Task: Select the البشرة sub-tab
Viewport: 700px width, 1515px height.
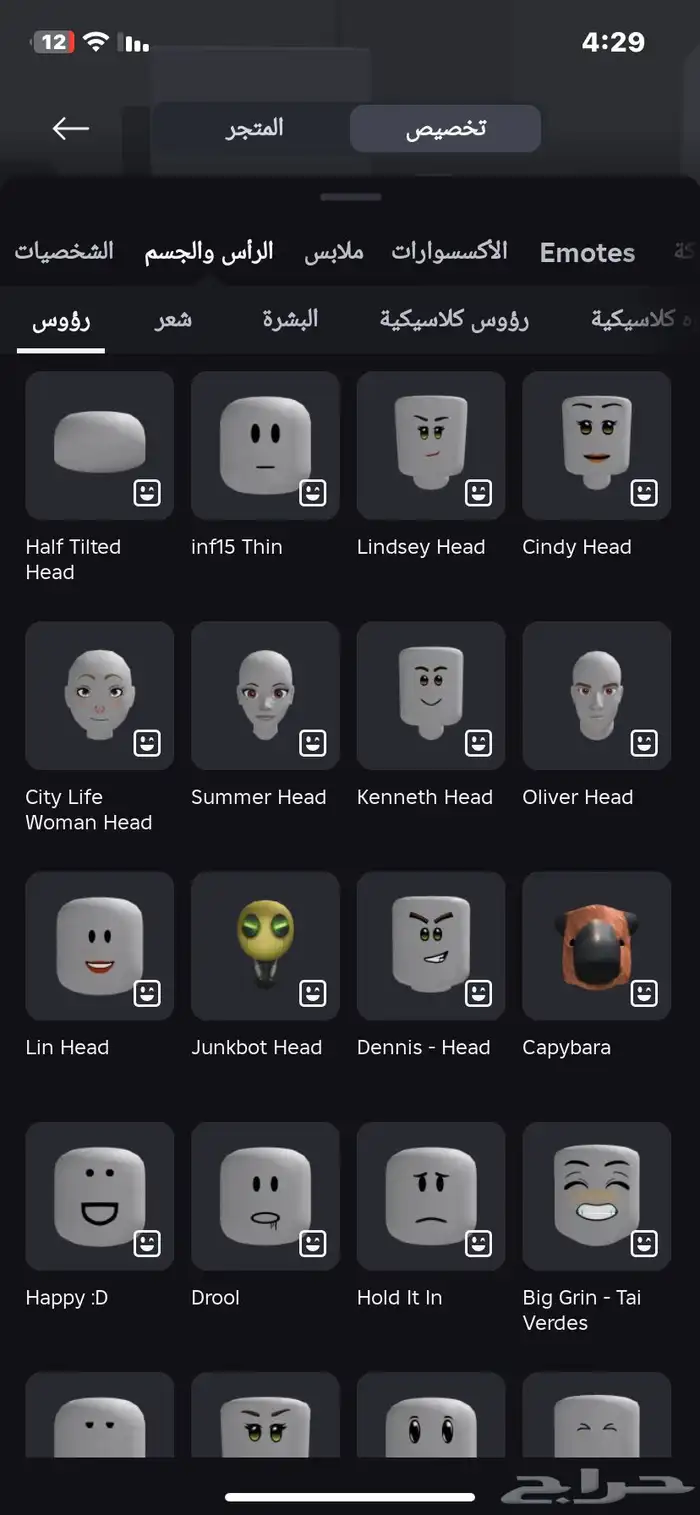Action: (290, 320)
